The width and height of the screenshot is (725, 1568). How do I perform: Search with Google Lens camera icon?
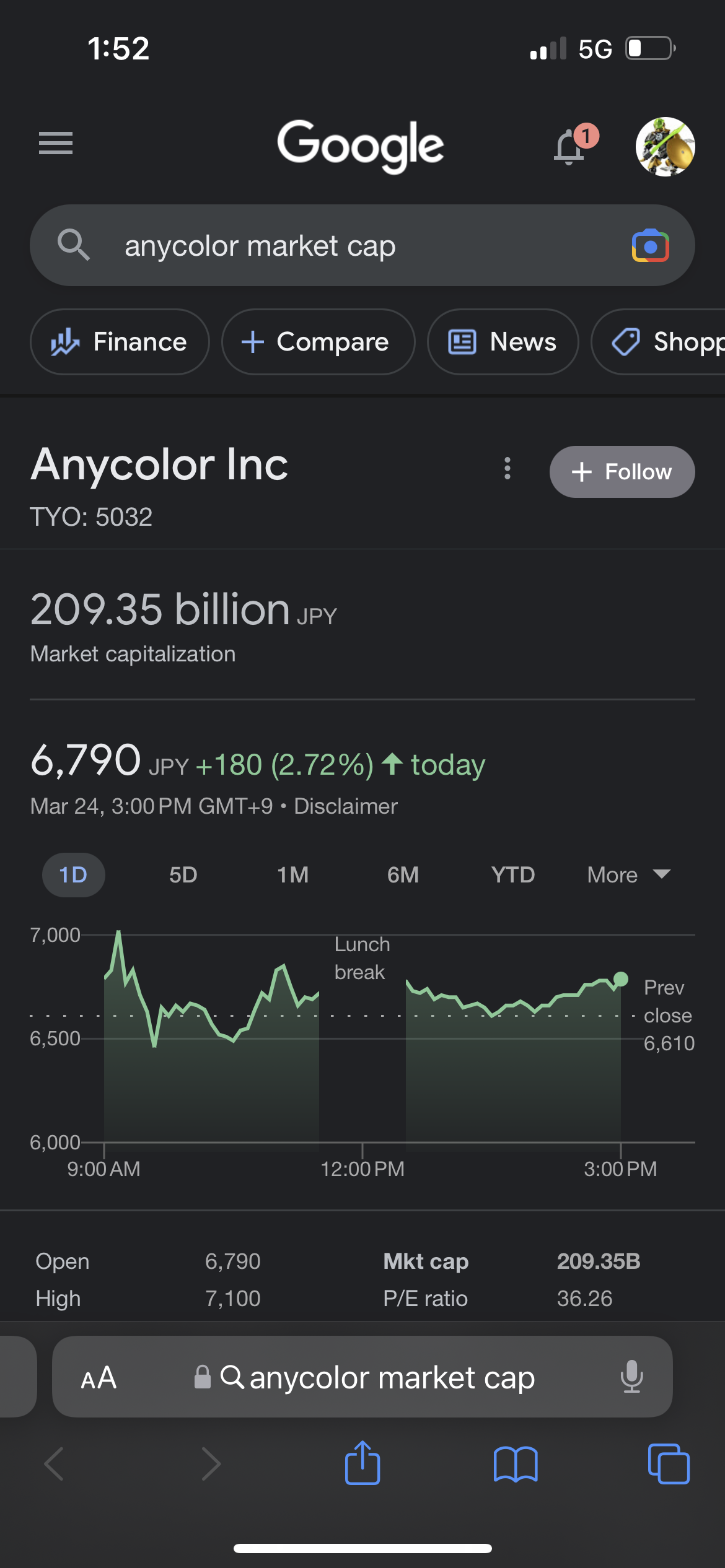coord(650,246)
